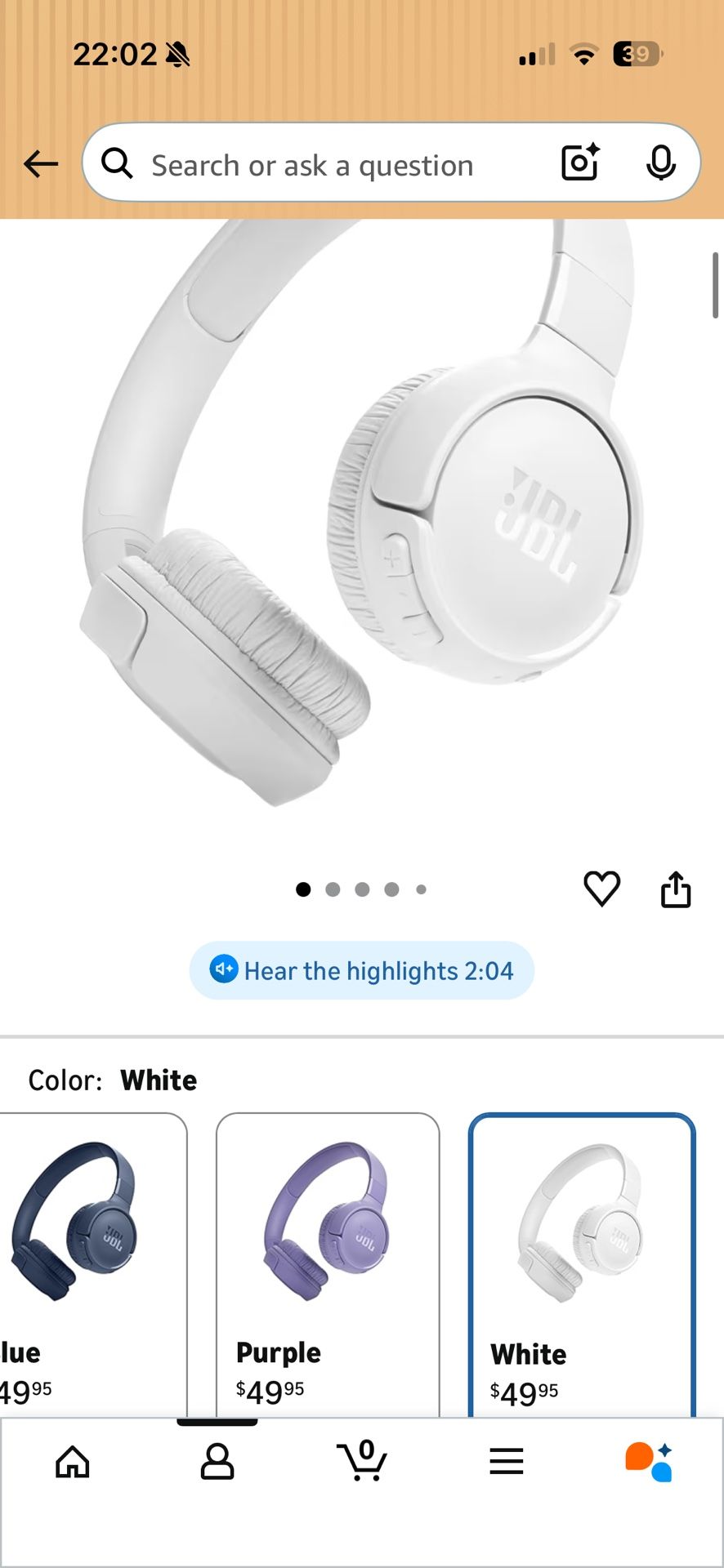The height and width of the screenshot is (1568, 724).
Task: View the shopping cart icon
Action: (x=362, y=1463)
